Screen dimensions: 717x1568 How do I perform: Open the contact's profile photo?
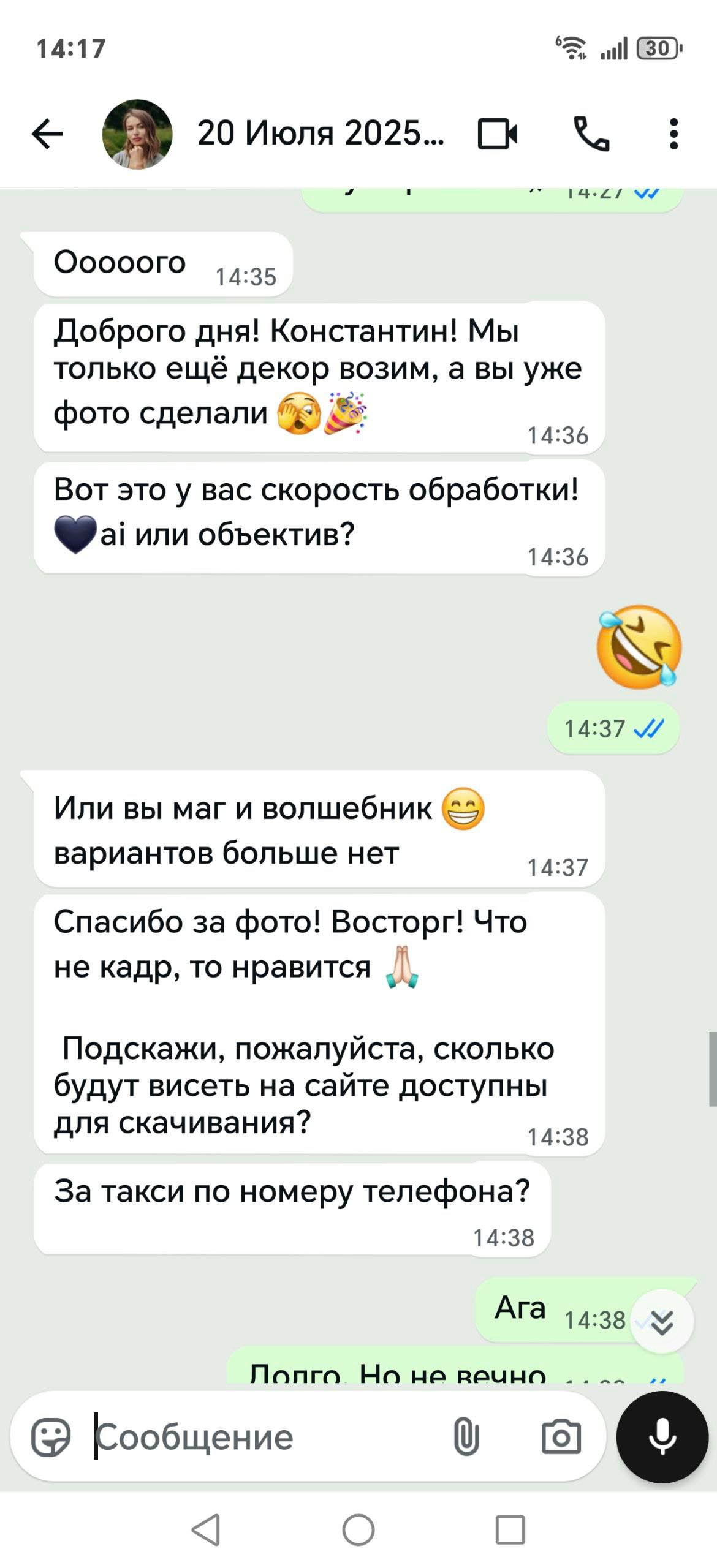(x=137, y=134)
